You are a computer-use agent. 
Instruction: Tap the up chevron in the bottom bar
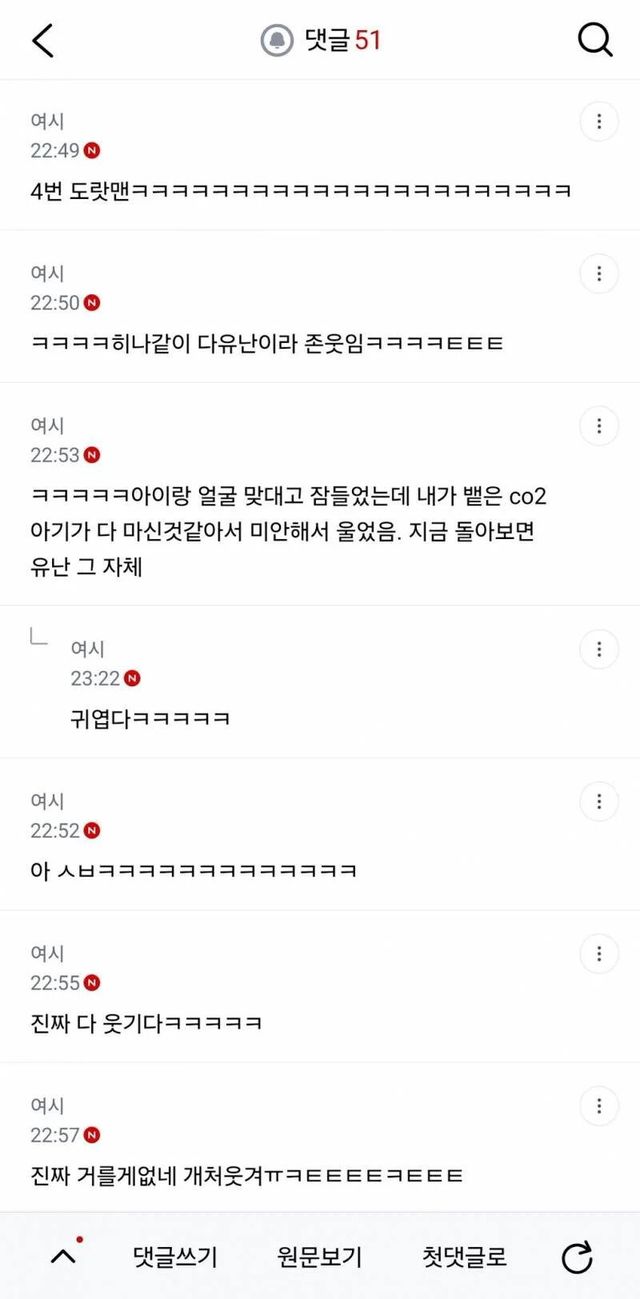(x=63, y=1256)
